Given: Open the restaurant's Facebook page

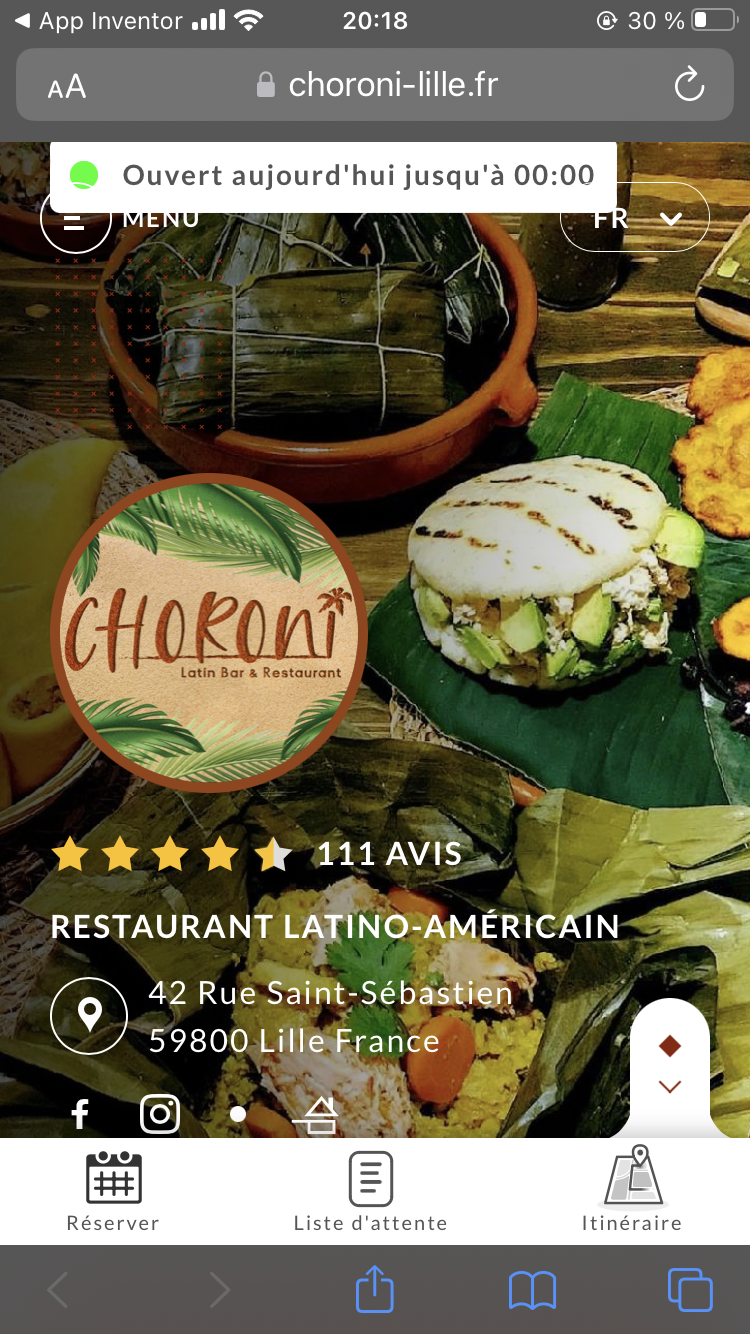Looking at the screenshot, I should coord(80,1114).
